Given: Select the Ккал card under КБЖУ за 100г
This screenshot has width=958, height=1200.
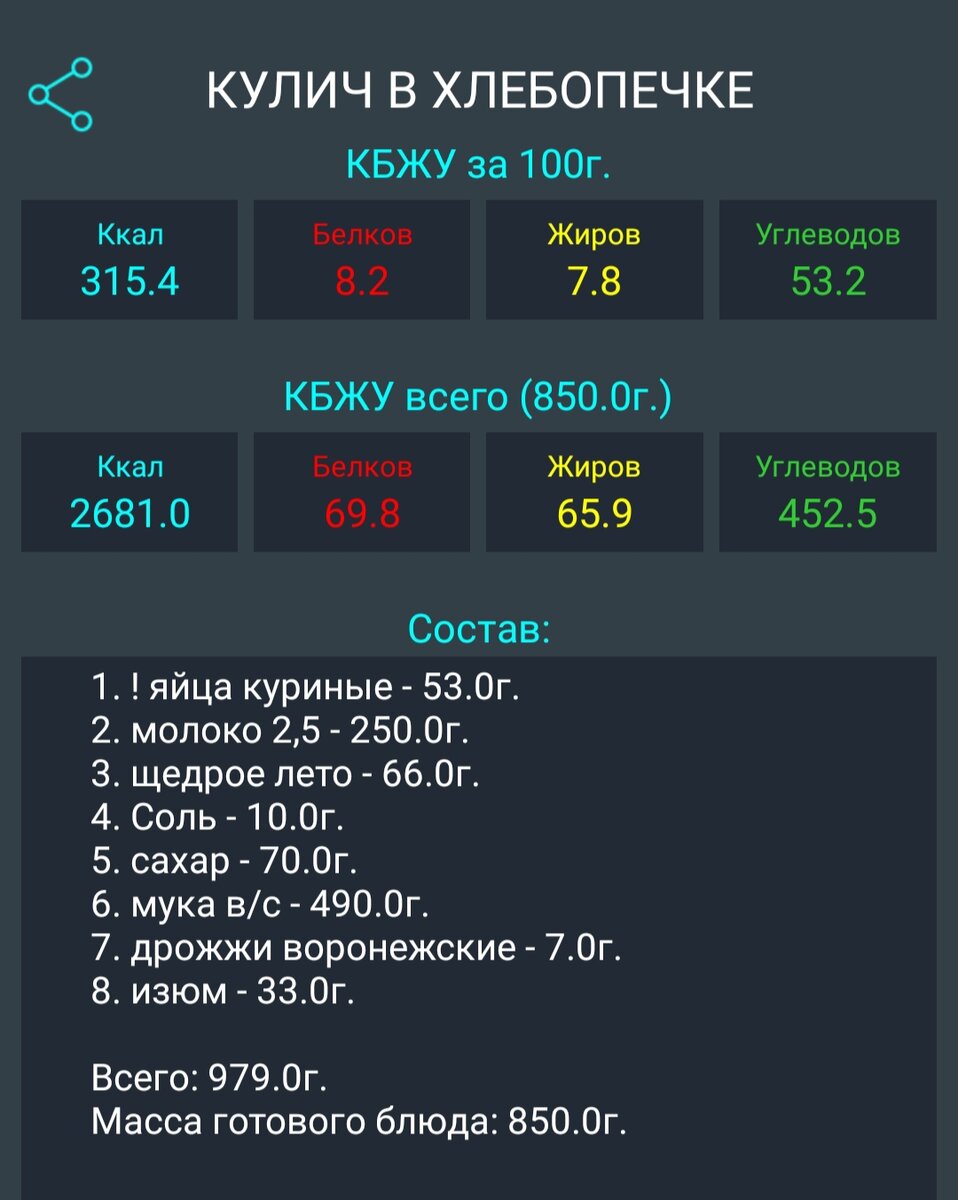Looking at the screenshot, I should [128, 258].
